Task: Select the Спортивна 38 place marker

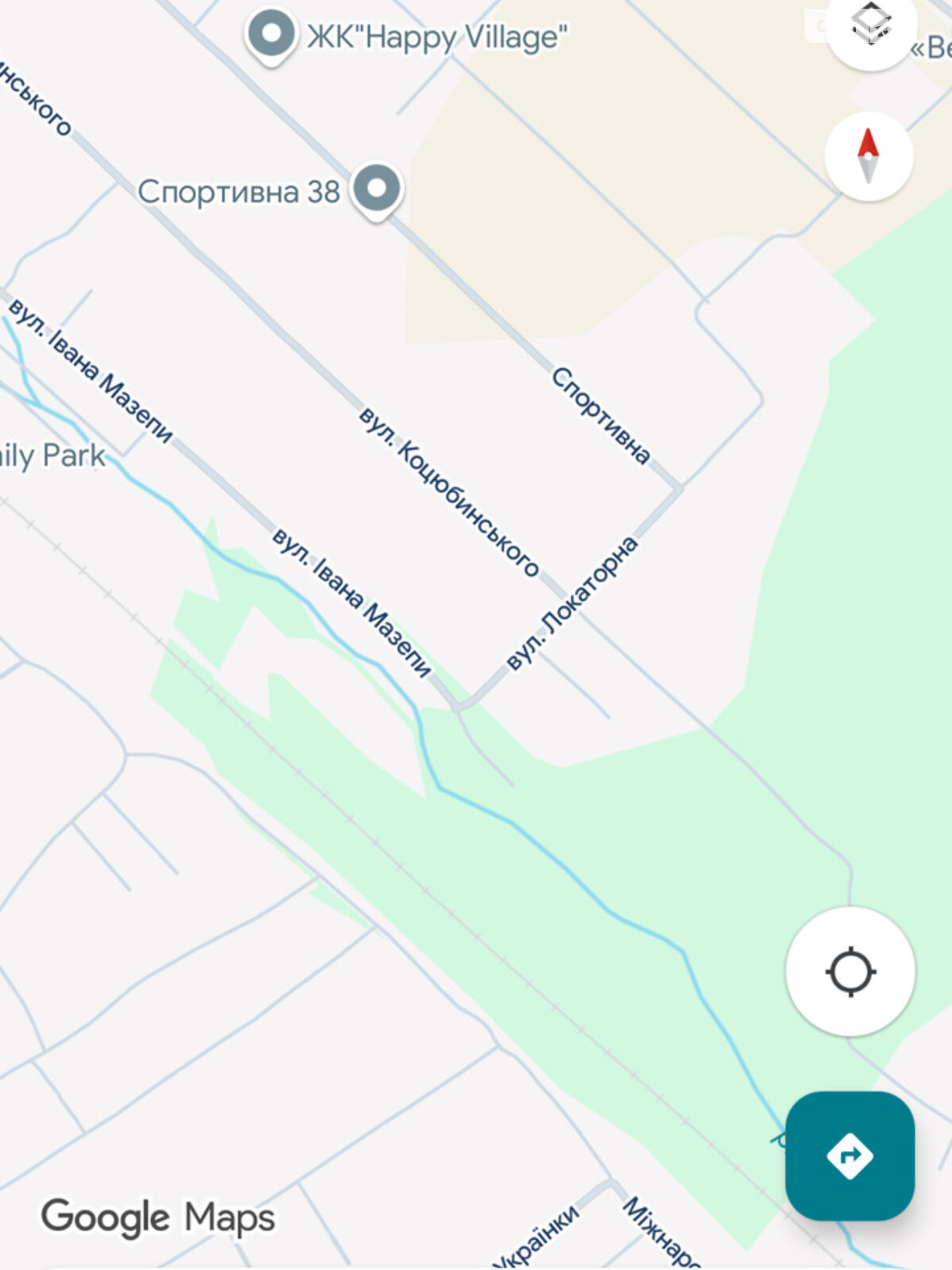Action: pos(377,190)
